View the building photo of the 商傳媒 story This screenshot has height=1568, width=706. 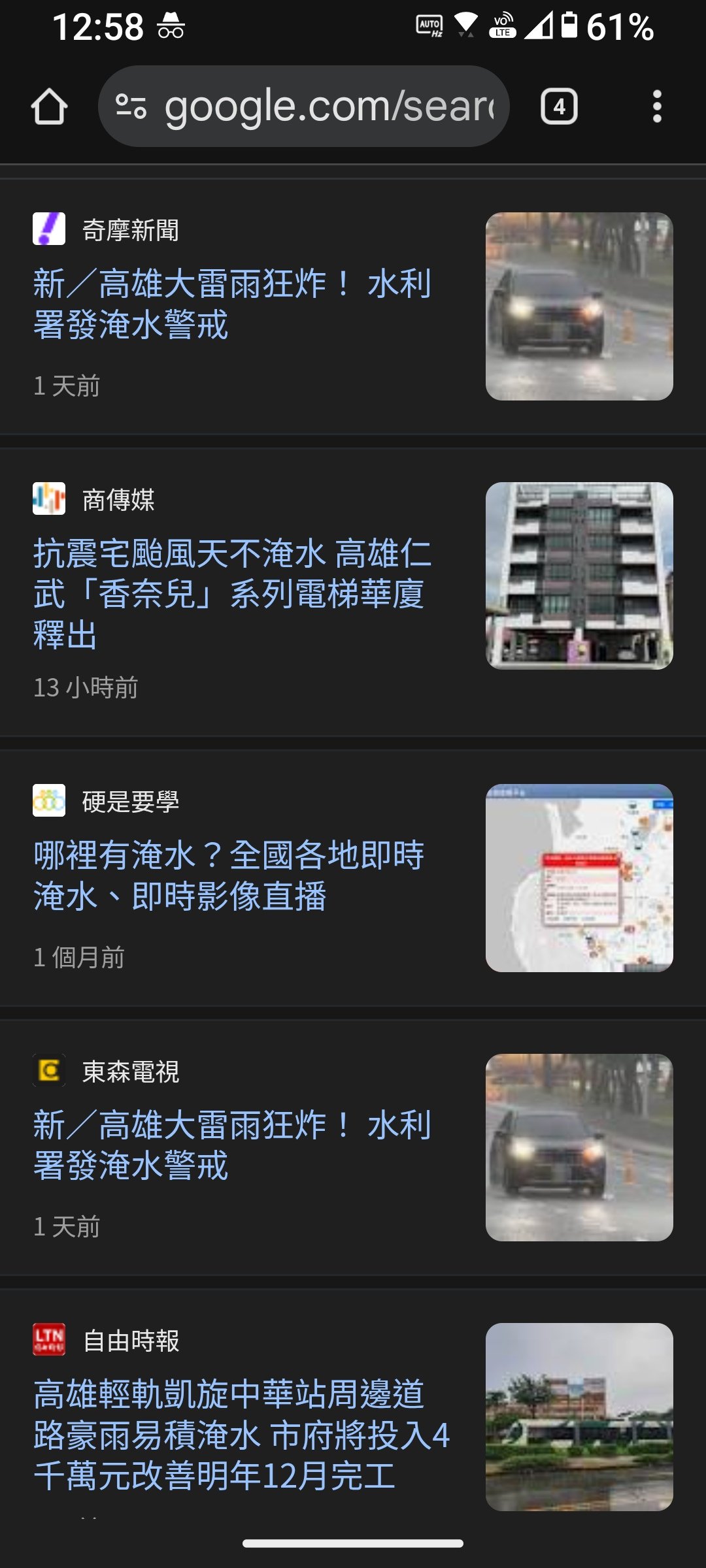(579, 576)
